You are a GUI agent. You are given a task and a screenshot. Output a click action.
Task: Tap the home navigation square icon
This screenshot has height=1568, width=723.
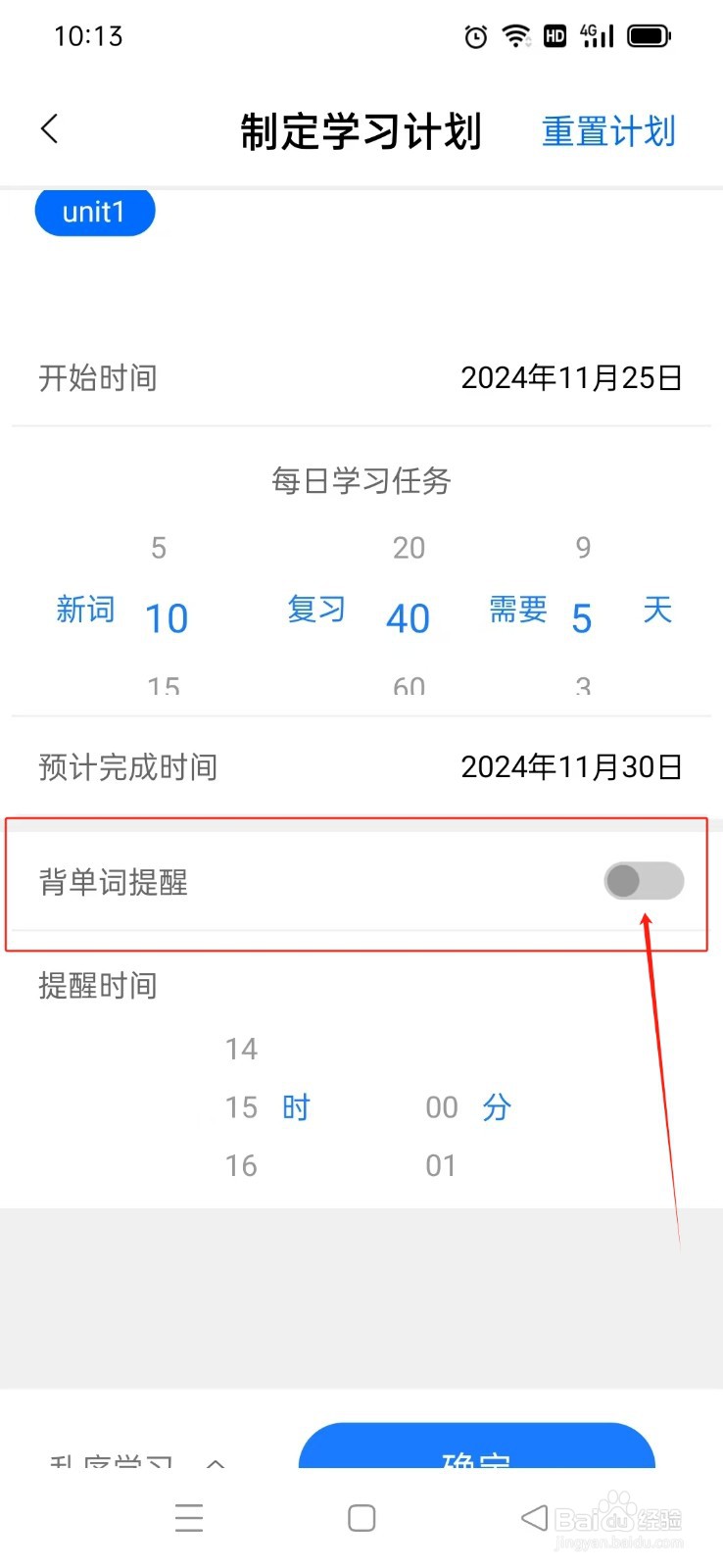pos(361,1517)
